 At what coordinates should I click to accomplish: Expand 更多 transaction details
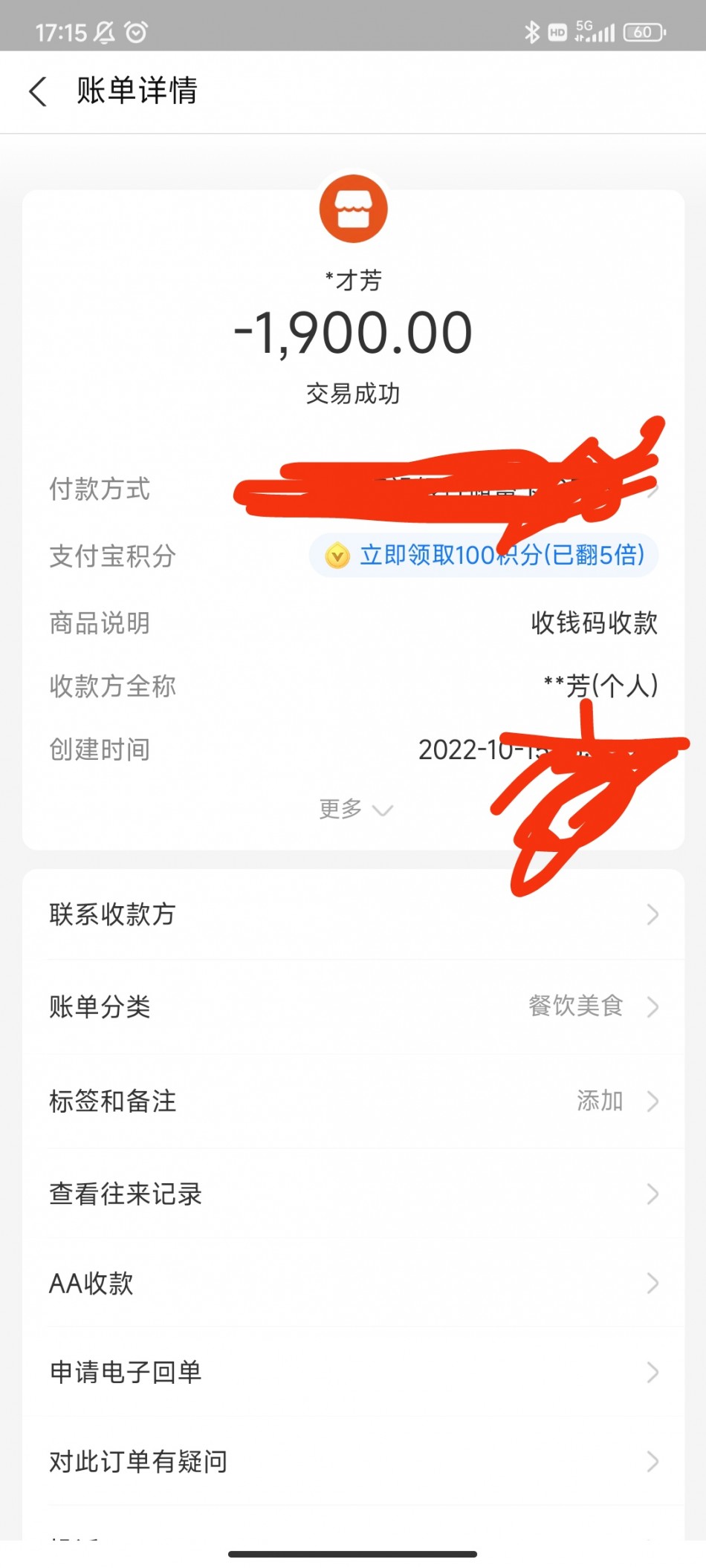354,809
